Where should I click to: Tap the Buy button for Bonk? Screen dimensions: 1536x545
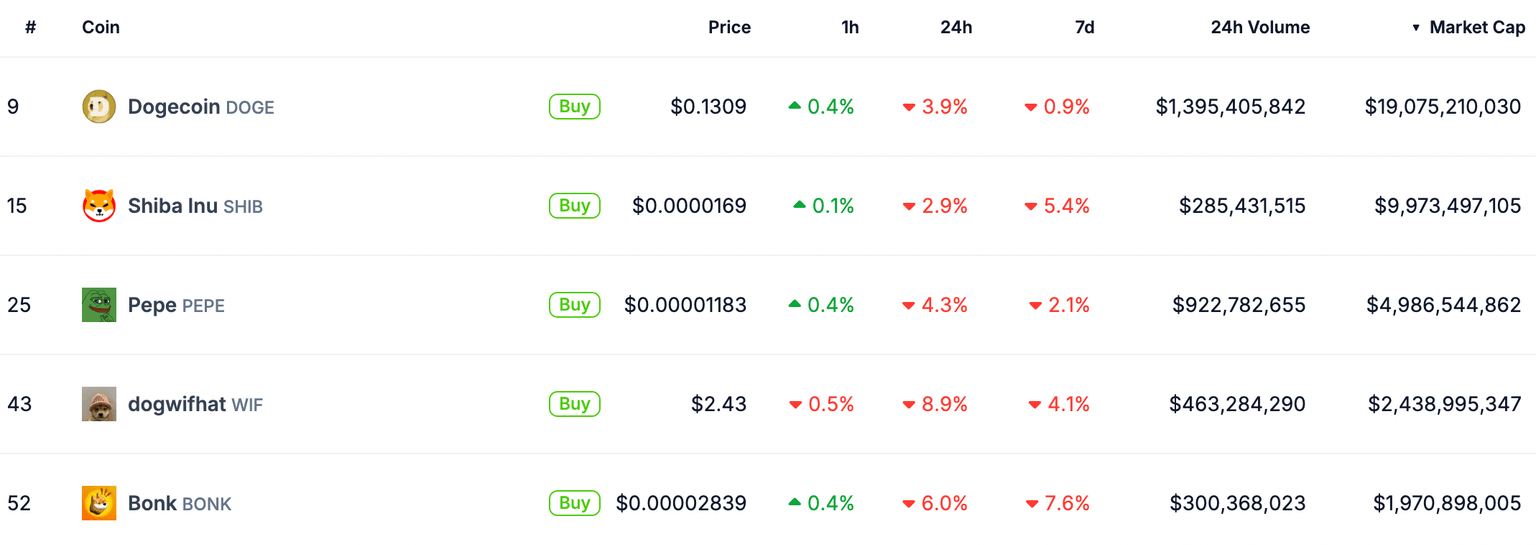(x=574, y=503)
